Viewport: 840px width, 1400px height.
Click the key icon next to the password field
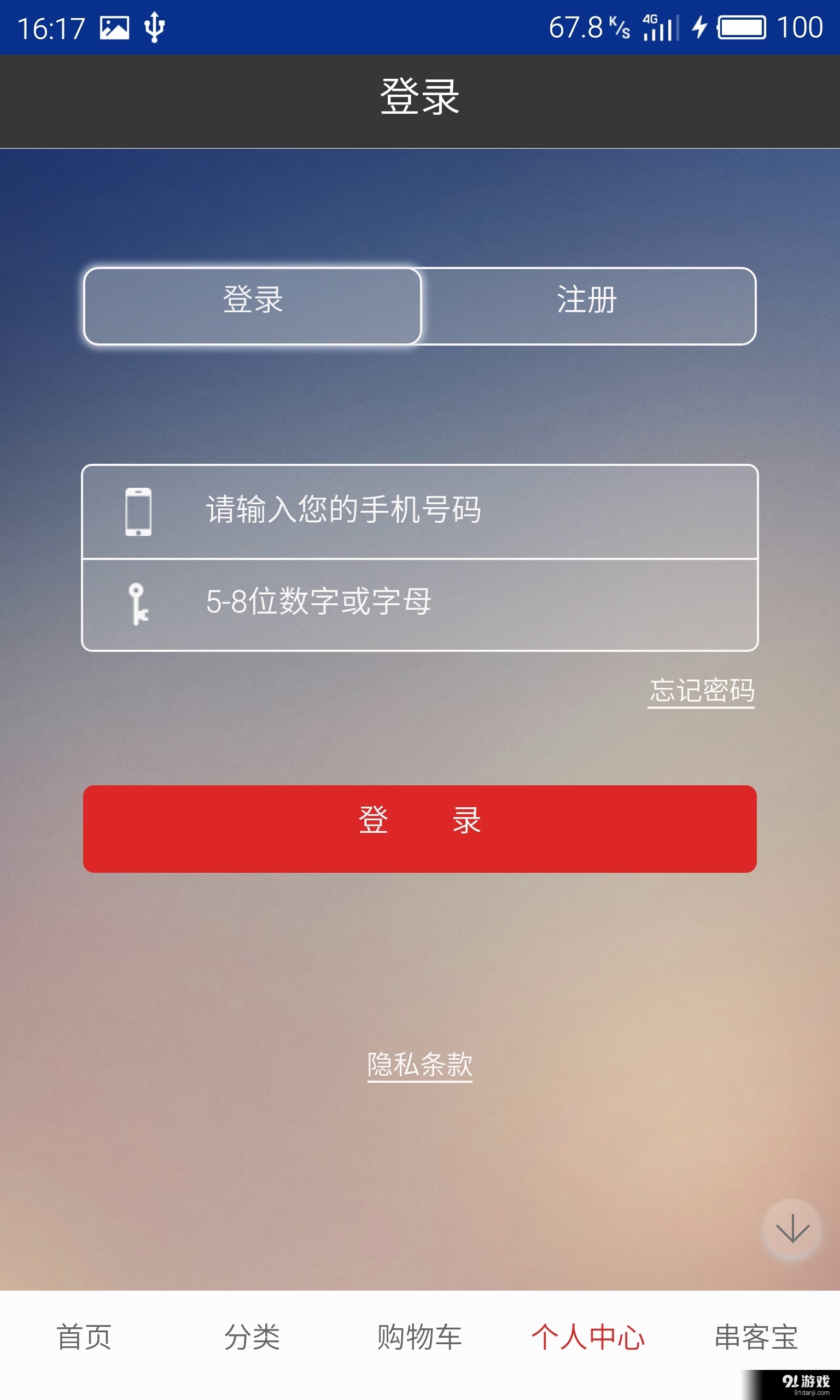(138, 603)
